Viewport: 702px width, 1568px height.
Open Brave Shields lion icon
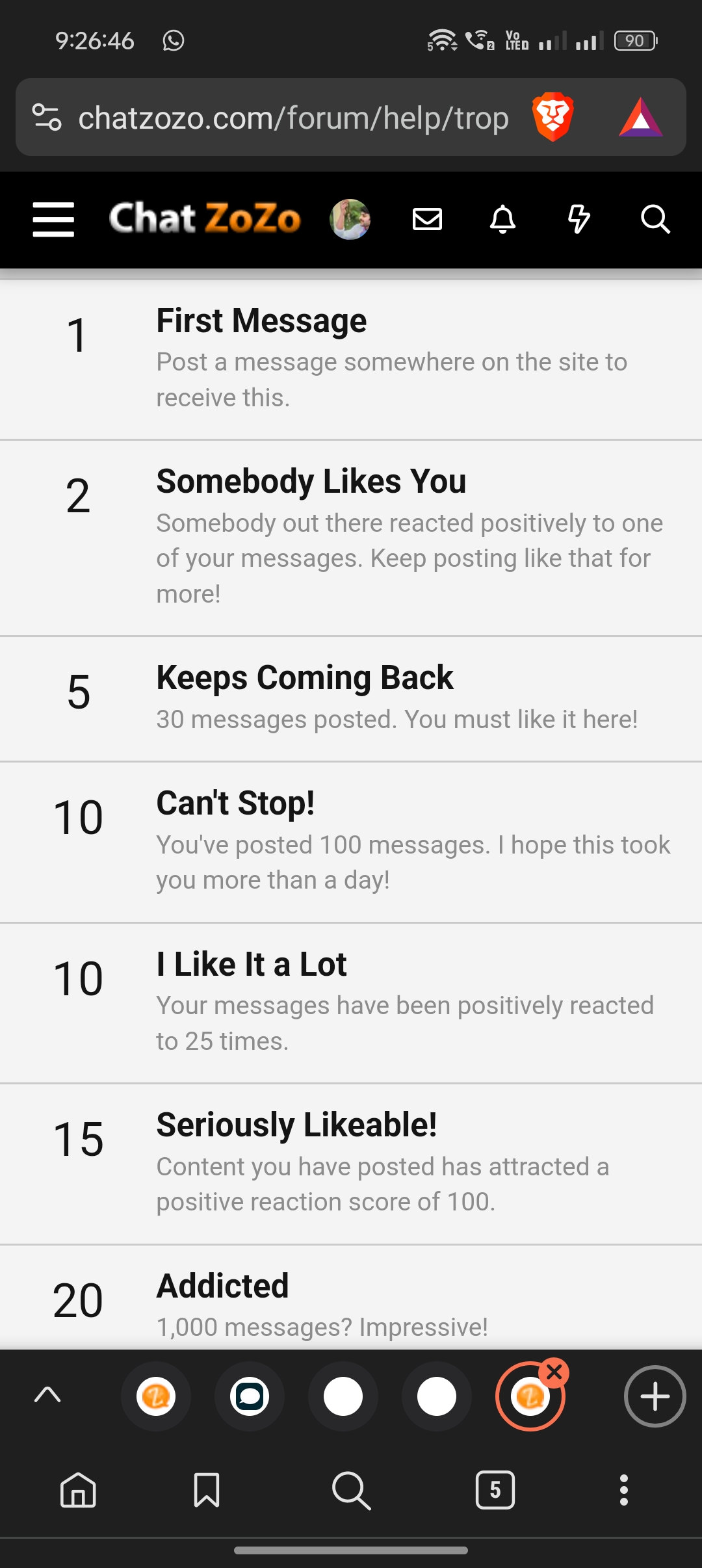(x=552, y=118)
